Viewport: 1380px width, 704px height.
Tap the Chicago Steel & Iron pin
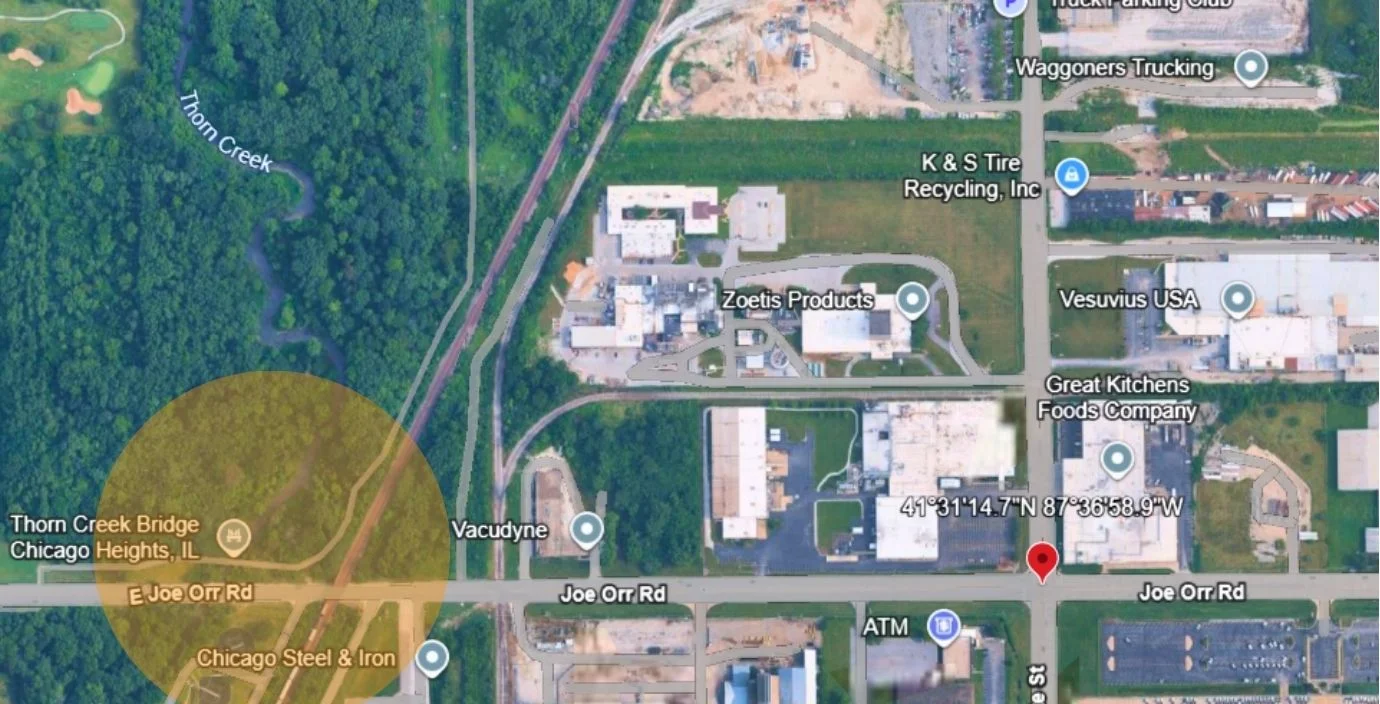(x=431, y=657)
